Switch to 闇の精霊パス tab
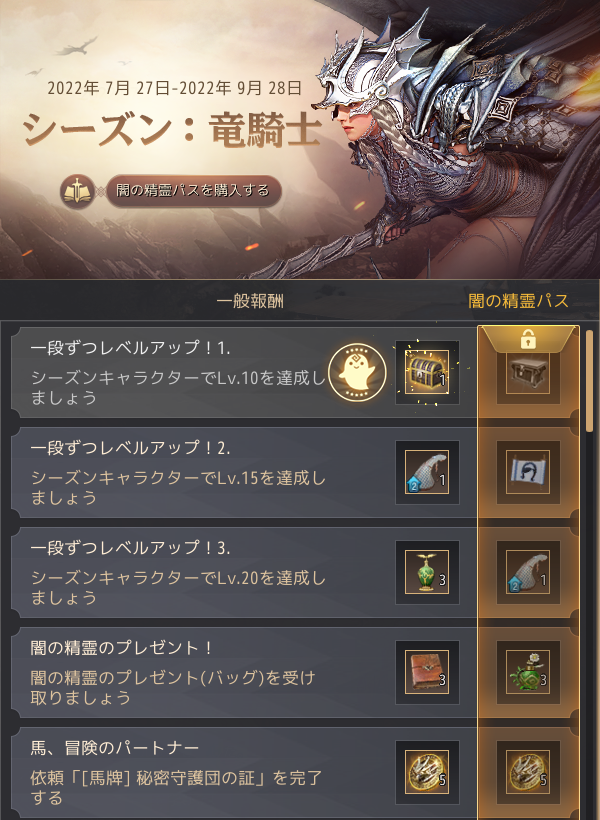The image size is (600, 820). 518,301
